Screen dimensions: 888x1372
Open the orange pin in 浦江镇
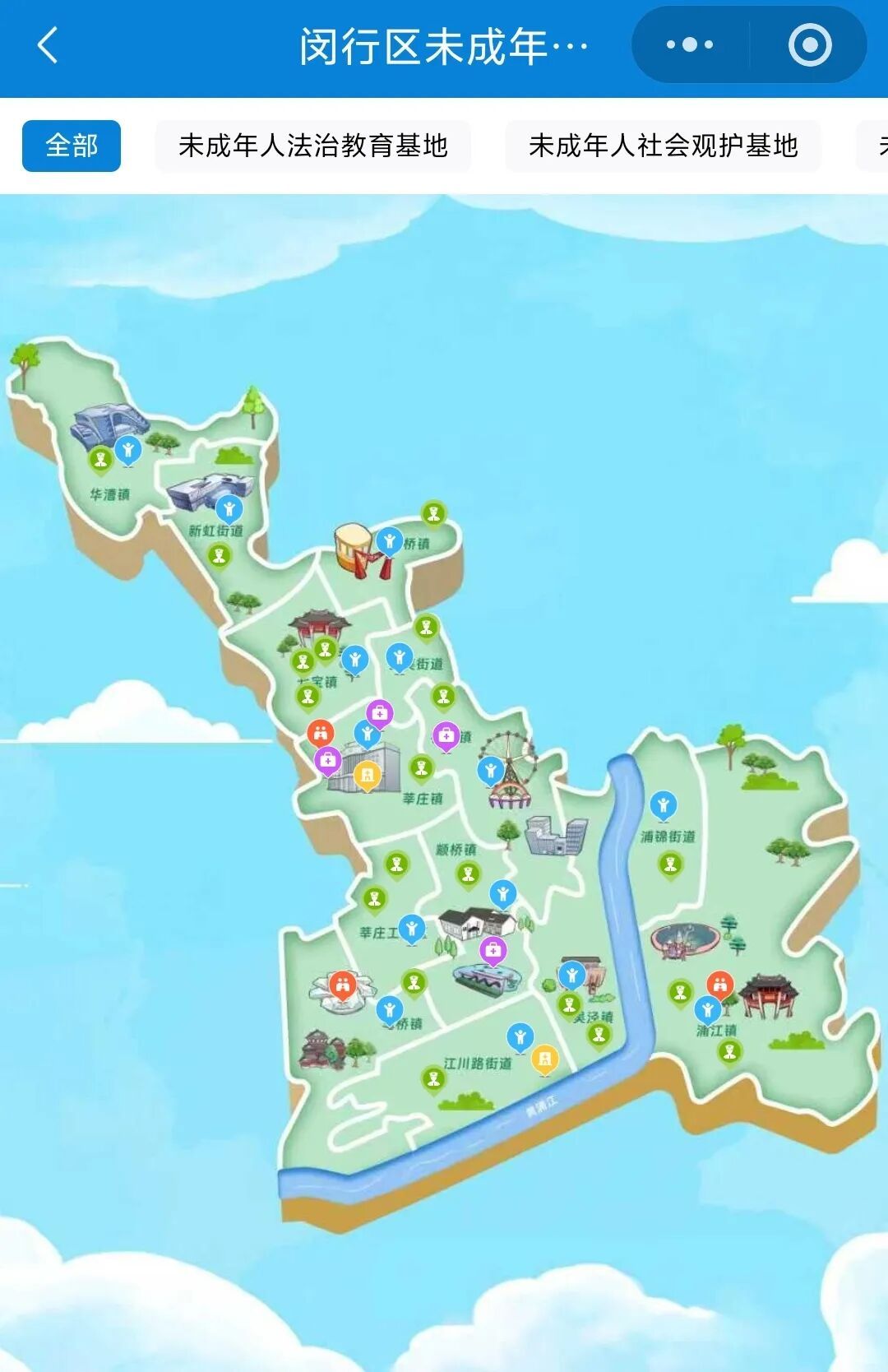tap(719, 984)
